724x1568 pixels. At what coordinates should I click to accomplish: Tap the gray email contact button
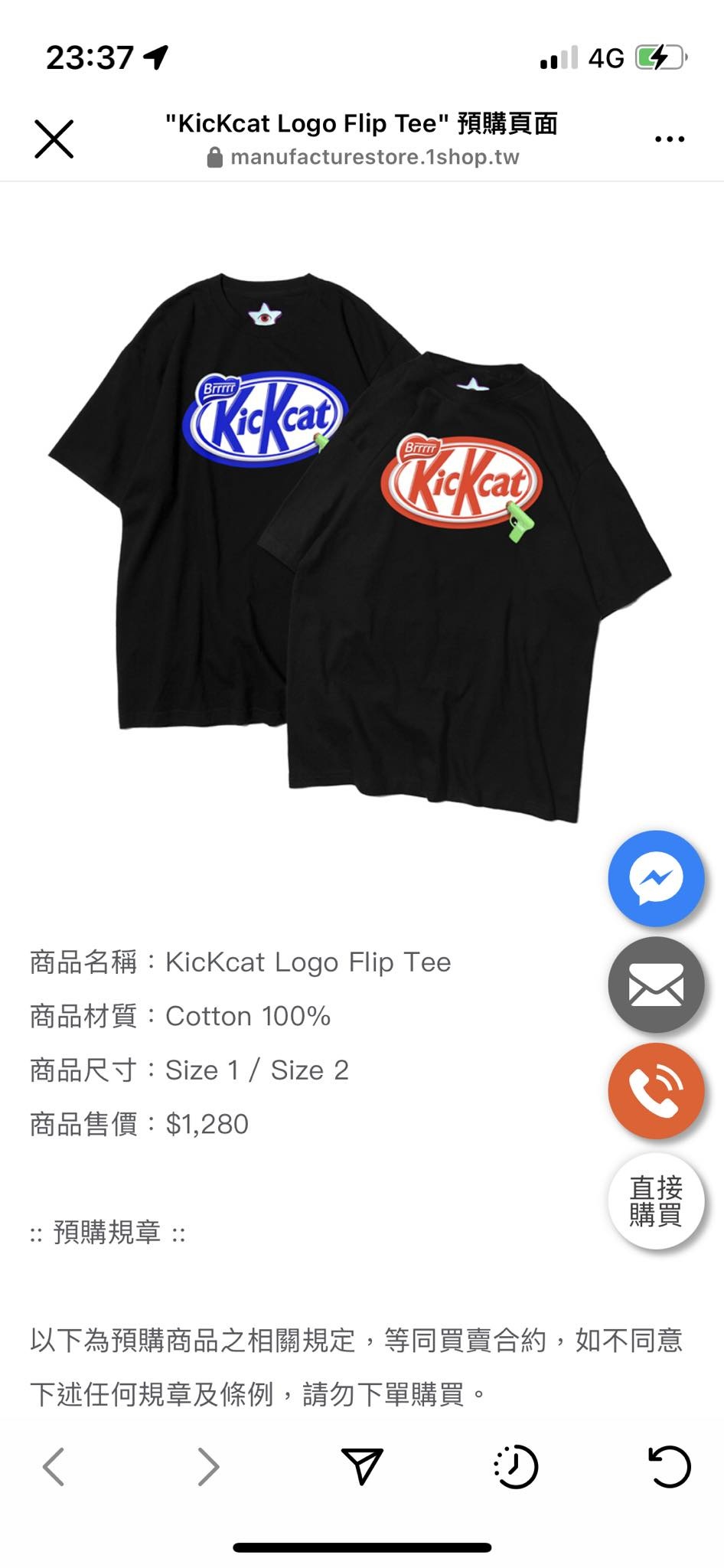tap(656, 985)
